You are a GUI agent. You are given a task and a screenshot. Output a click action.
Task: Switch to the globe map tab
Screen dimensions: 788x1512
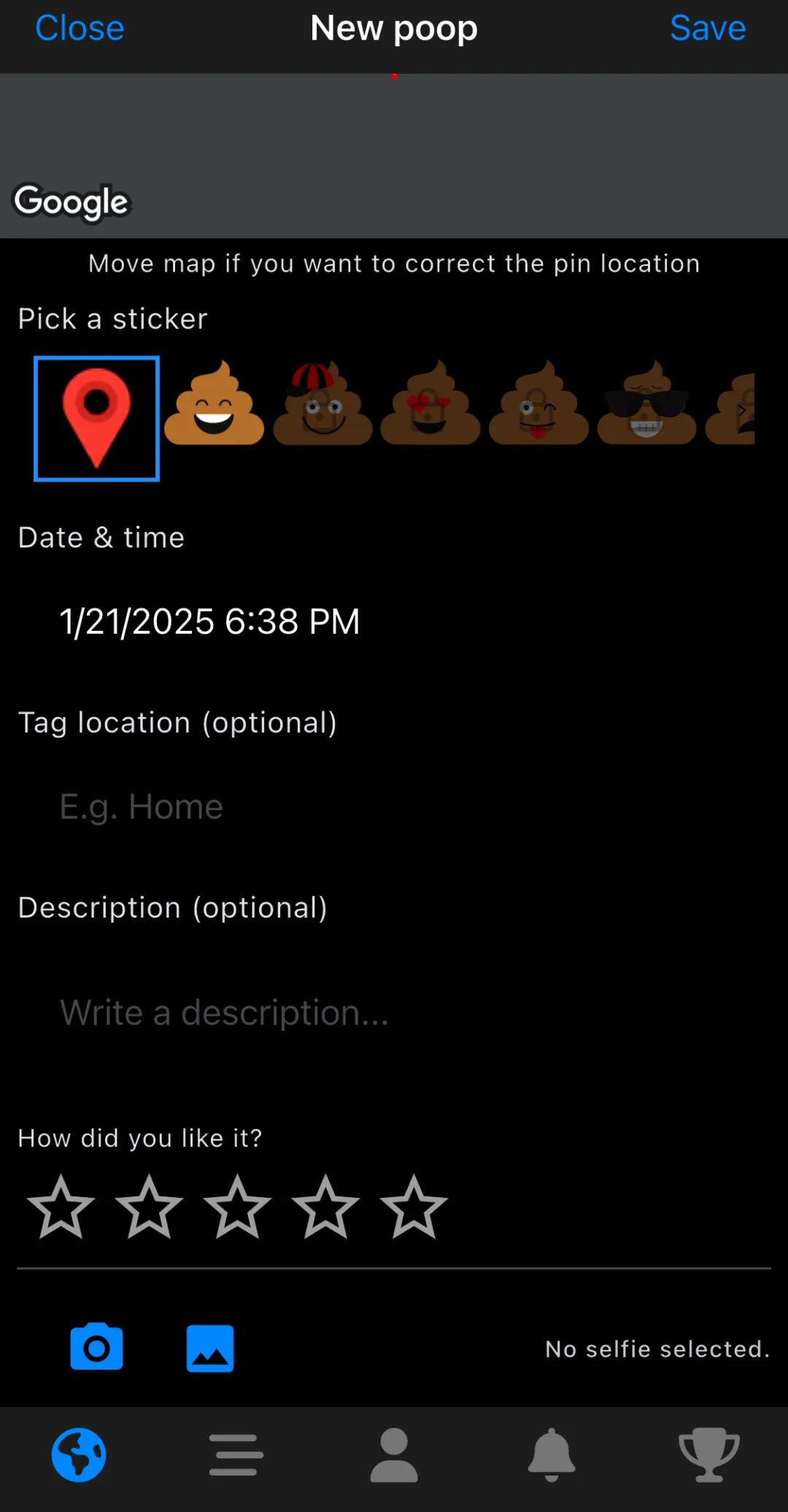(x=79, y=1455)
